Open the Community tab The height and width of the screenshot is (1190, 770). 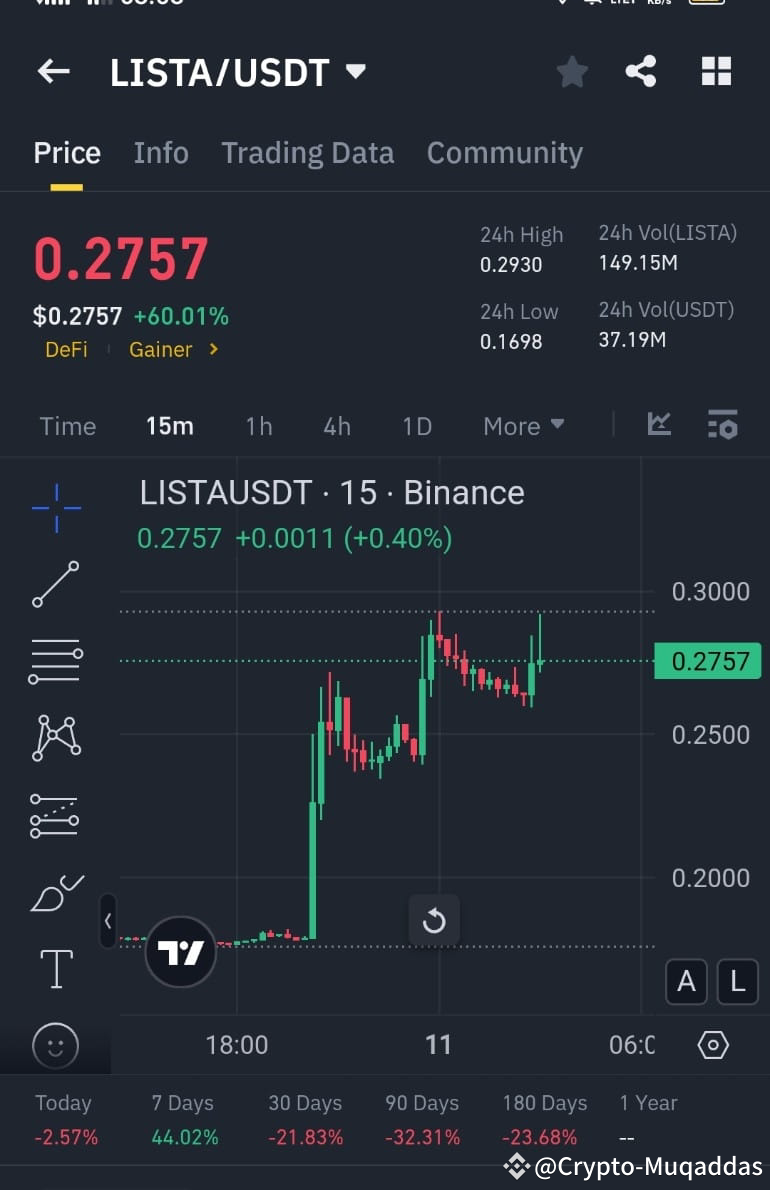click(x=504, y=152)
